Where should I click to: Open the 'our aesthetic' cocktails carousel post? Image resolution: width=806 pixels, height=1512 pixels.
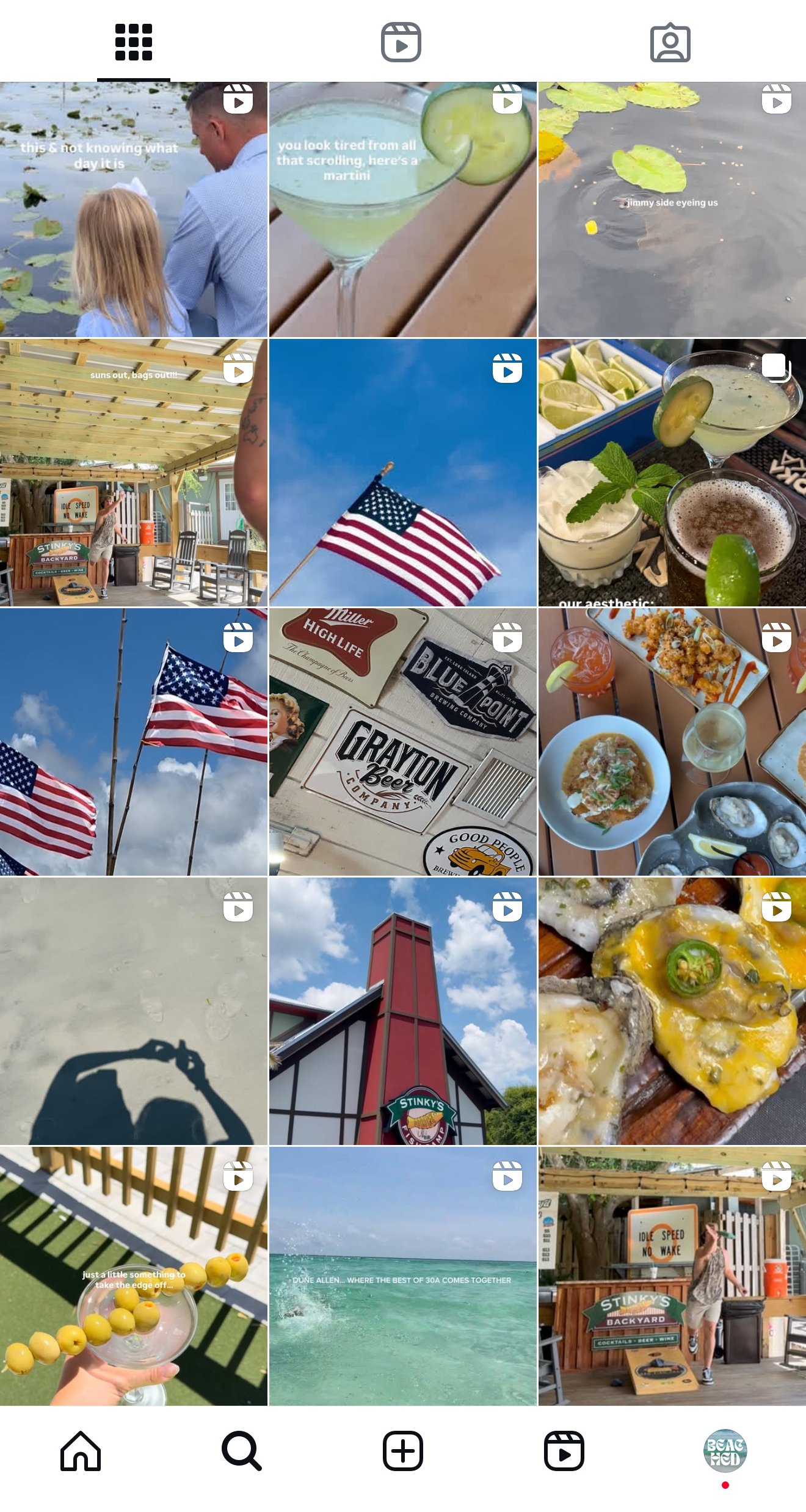tap(672, 473)
